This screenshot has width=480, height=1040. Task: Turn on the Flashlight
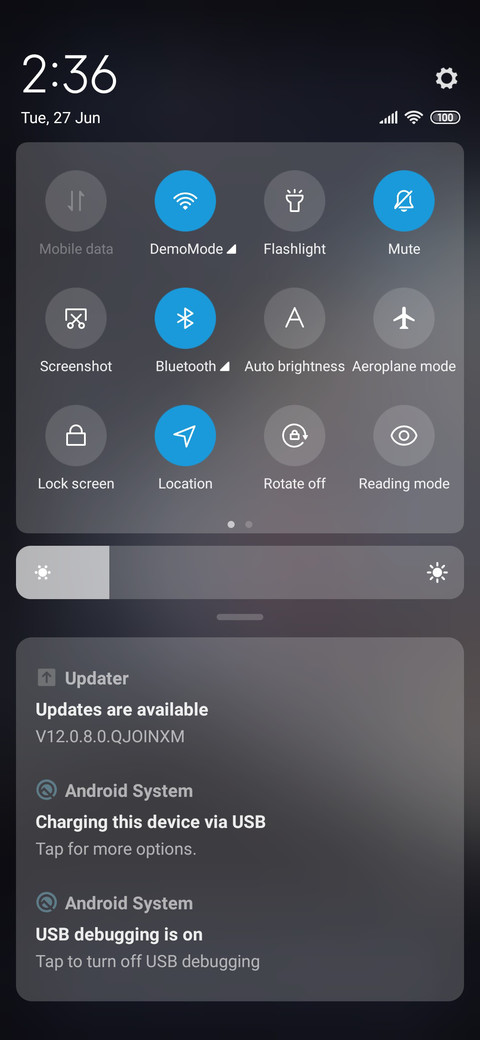294,201
